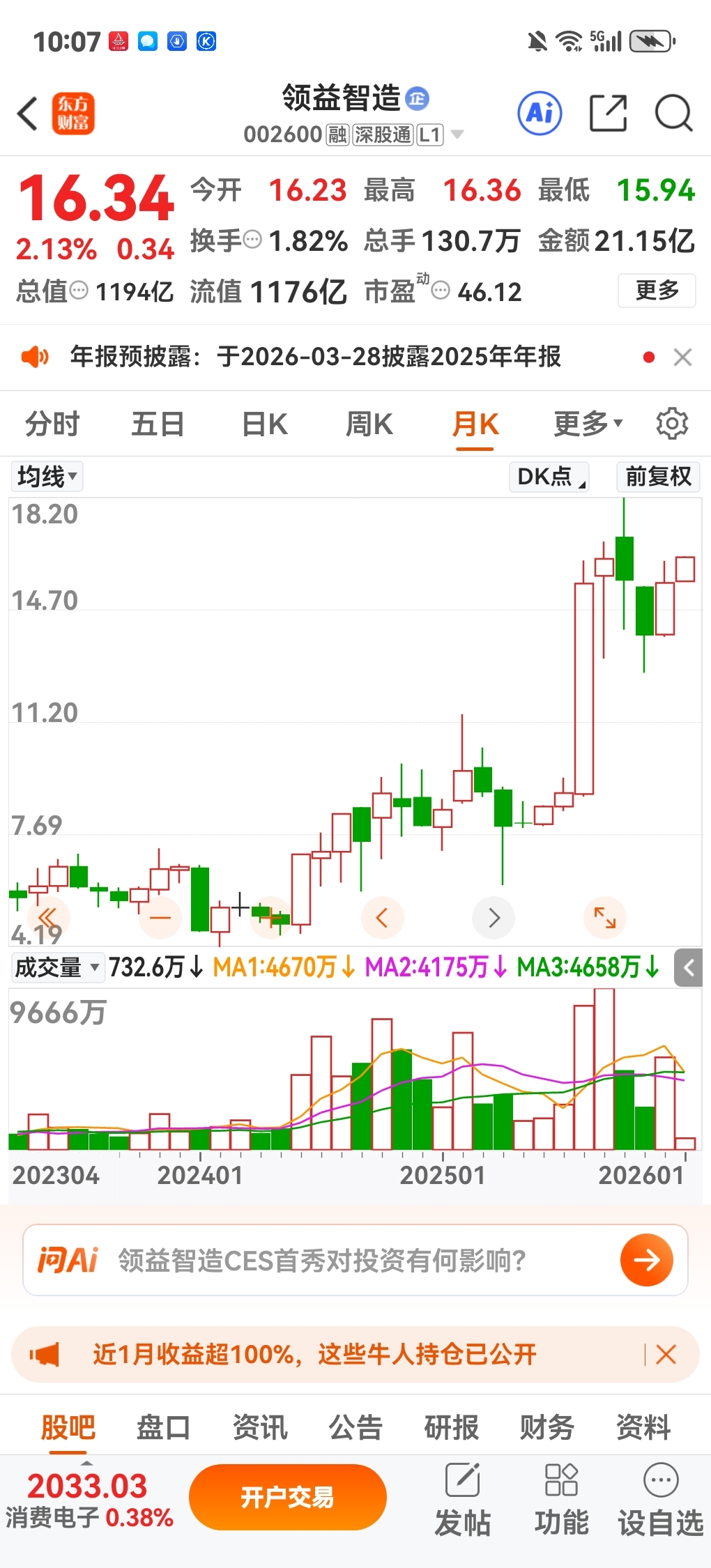This screenshot has width=711, height=1568.
Task: Open the search magnifier
Action: click(x=673, y=113)
